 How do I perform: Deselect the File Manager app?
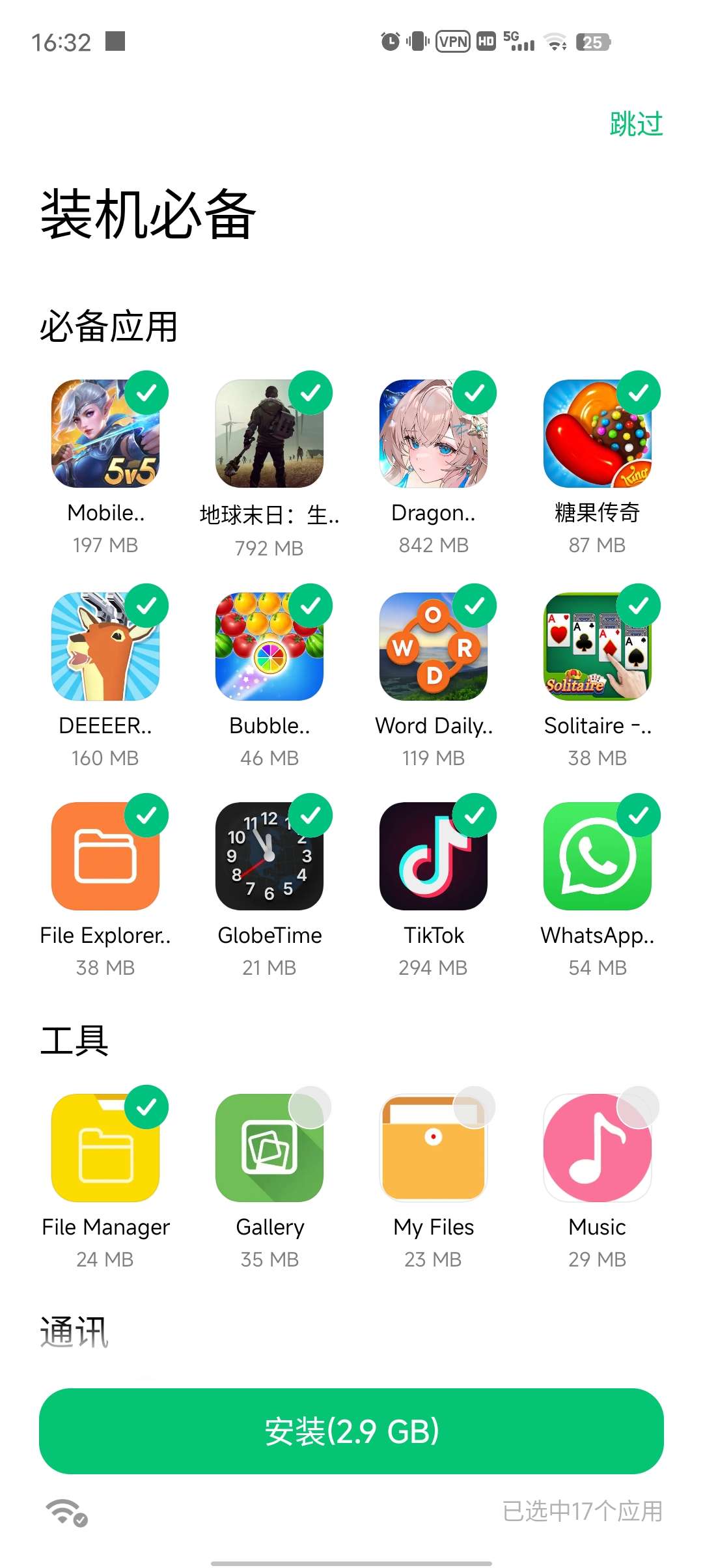click(105, 1148)
